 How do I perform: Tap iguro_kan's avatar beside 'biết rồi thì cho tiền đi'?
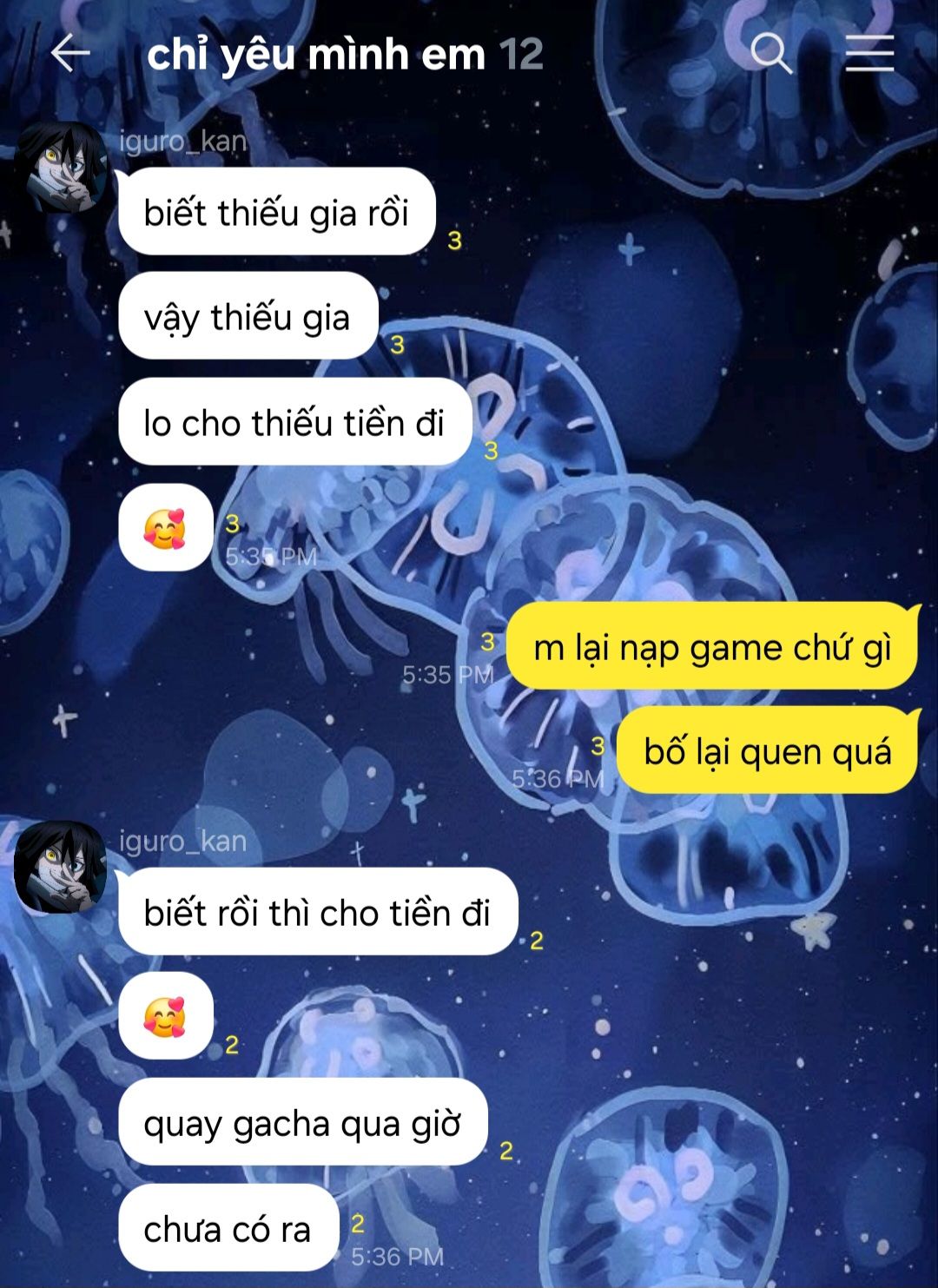[x=60, y=868]
